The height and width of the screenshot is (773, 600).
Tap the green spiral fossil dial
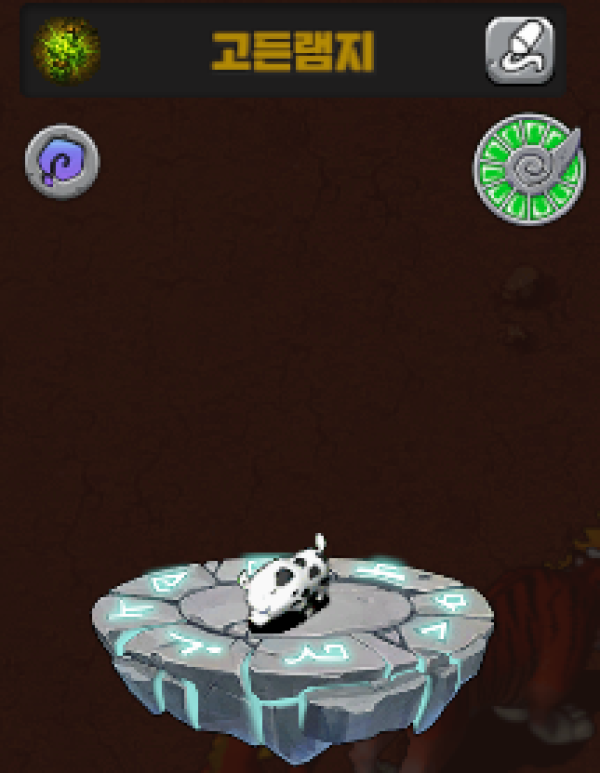click(x=527, y=169)
